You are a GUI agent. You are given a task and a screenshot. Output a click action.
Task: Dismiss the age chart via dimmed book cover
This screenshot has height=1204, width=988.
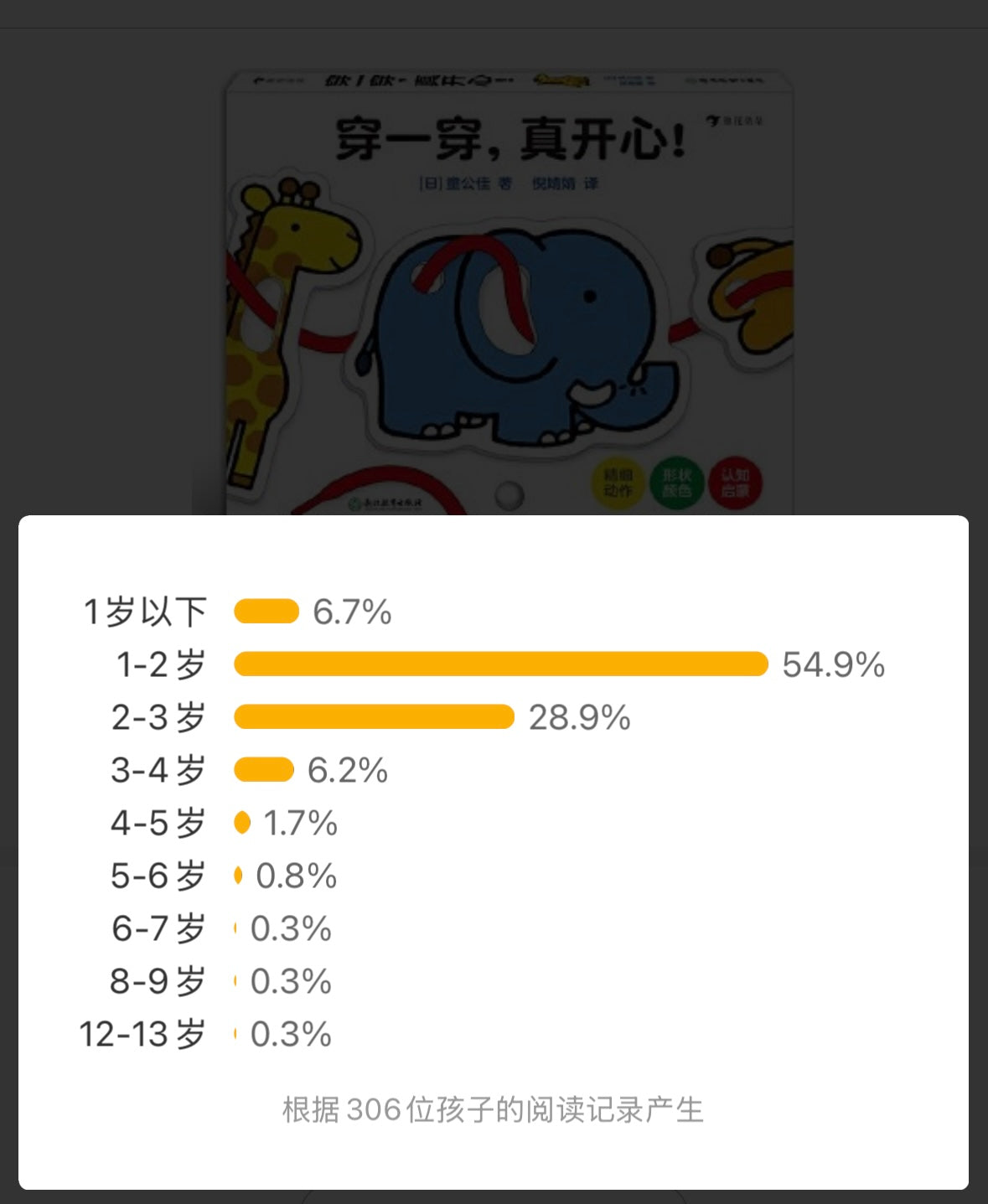click(508, 293)
